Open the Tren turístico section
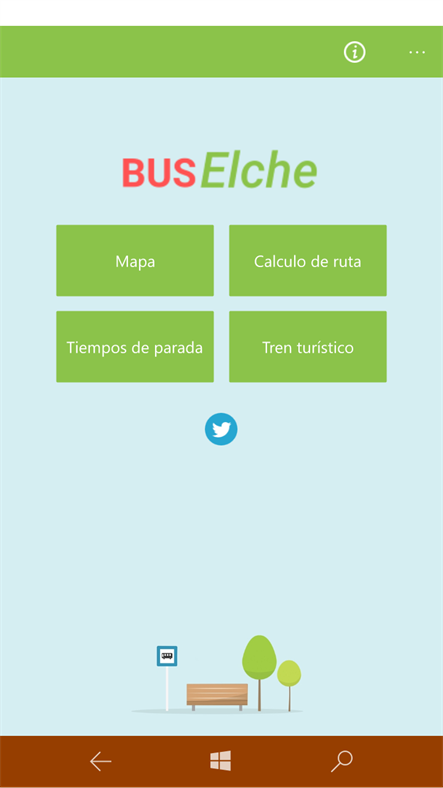 click(308, 346)
